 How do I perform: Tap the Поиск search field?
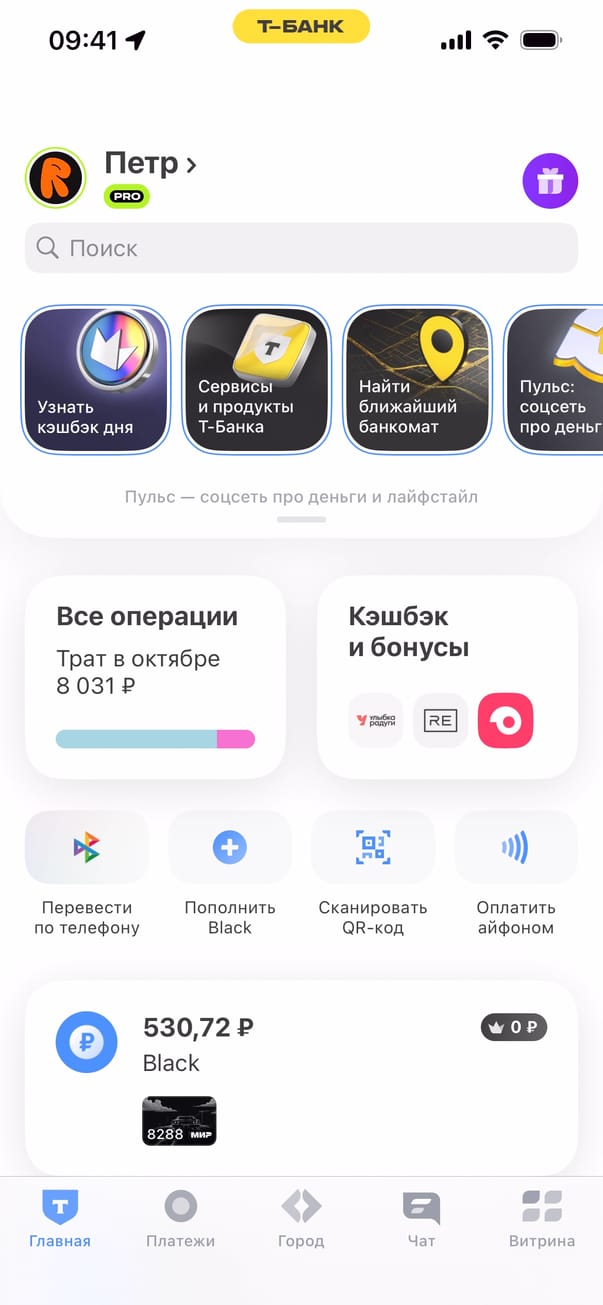coord(301,248)
